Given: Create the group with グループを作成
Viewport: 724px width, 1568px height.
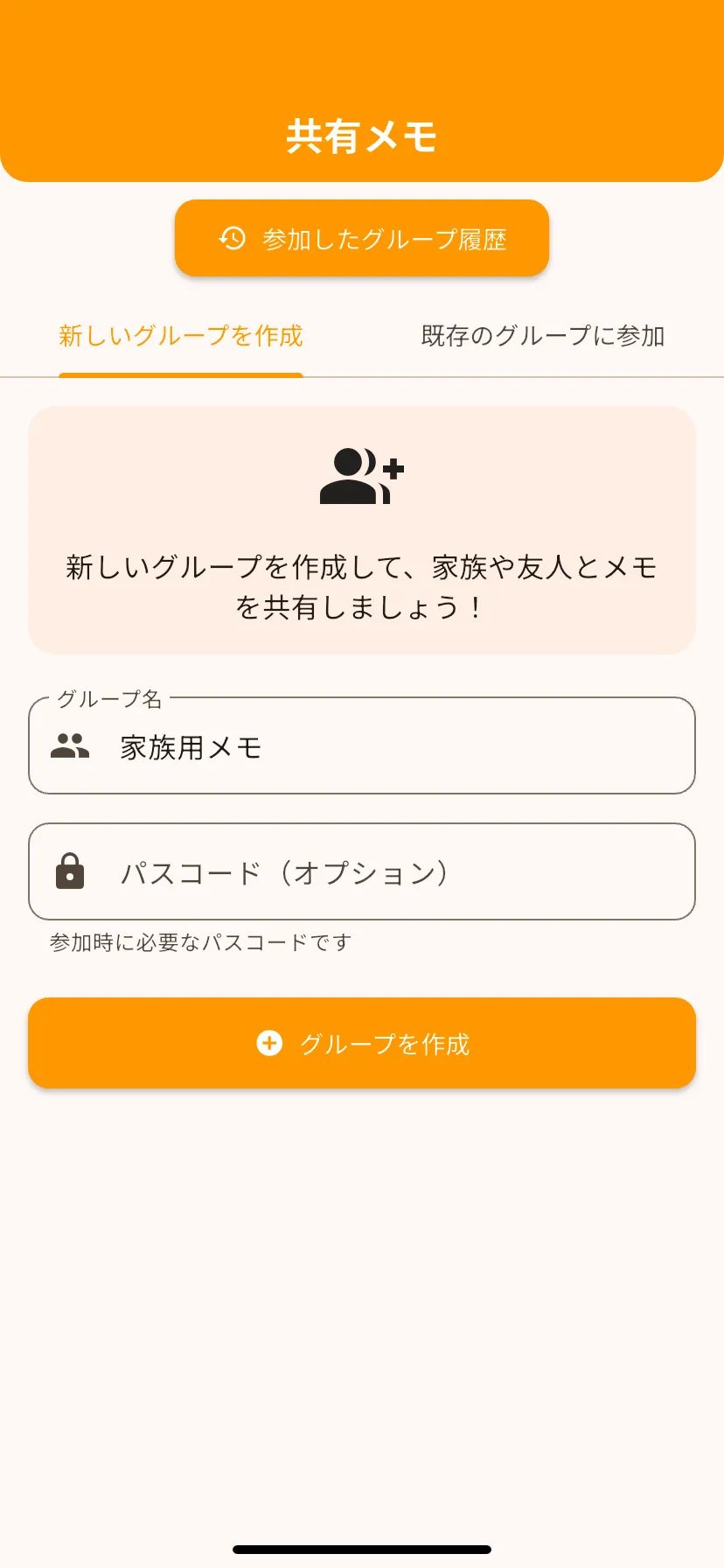Looking at the screenshot, I should 362,1043.
